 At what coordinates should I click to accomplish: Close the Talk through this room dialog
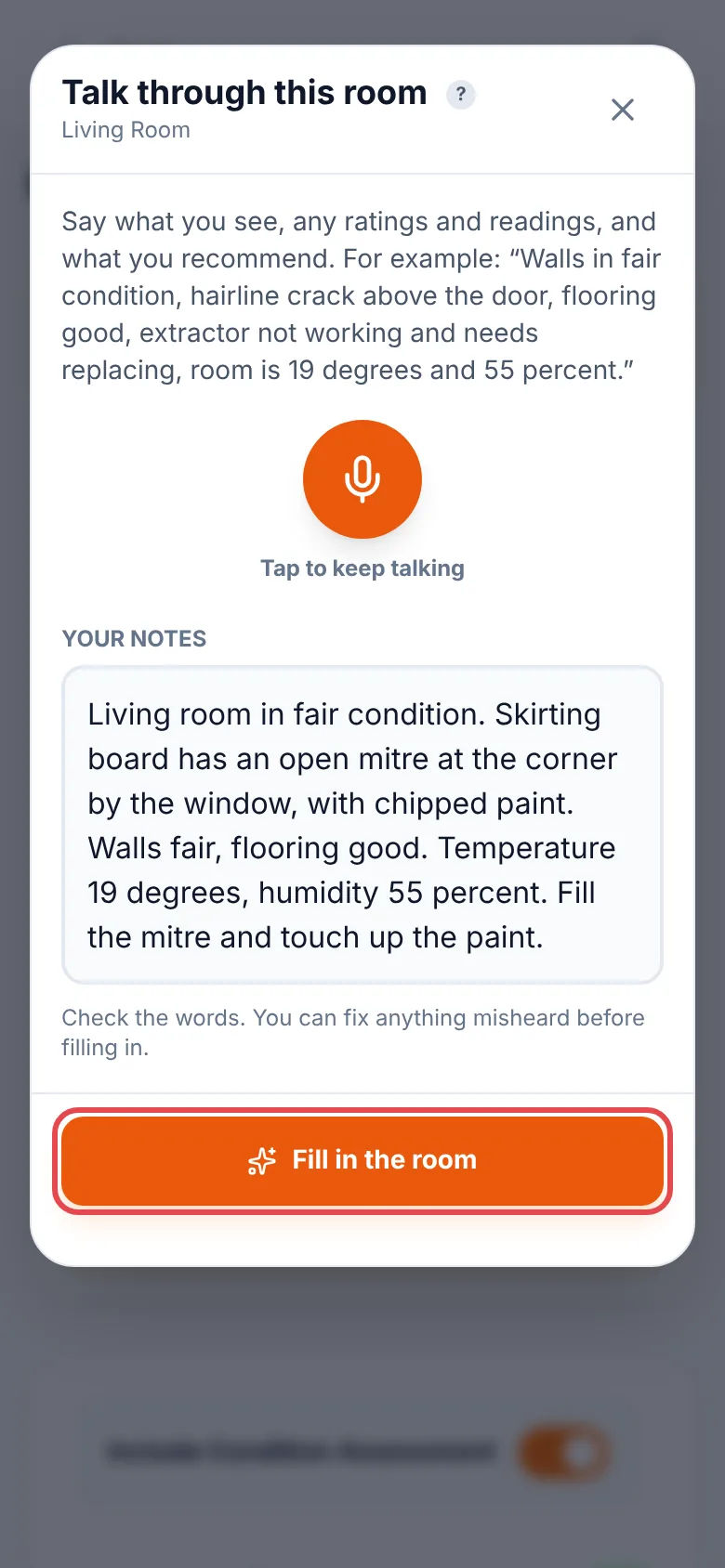point(623,110)
